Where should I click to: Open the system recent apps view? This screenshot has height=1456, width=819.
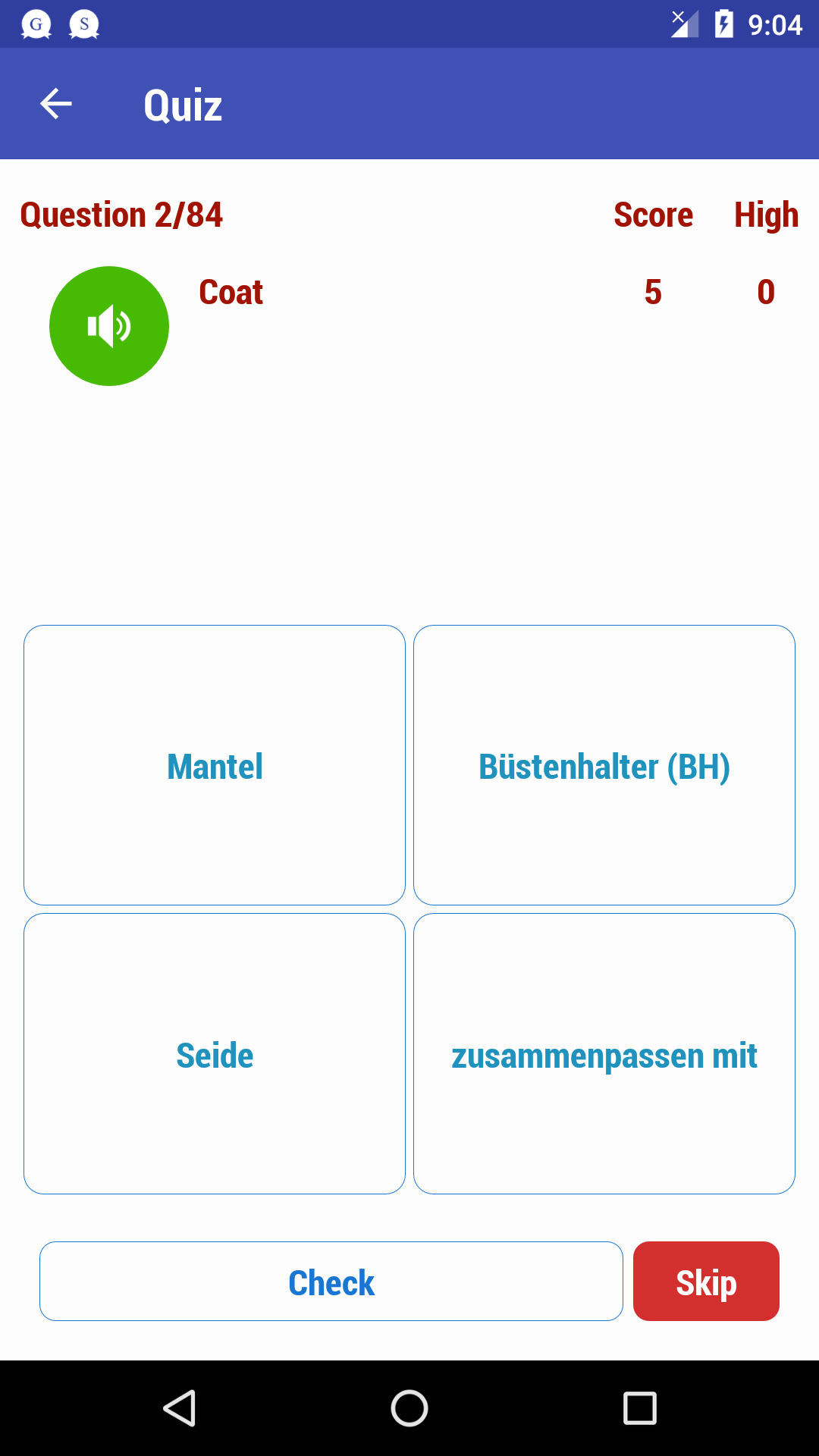[x=639, y=1408]
